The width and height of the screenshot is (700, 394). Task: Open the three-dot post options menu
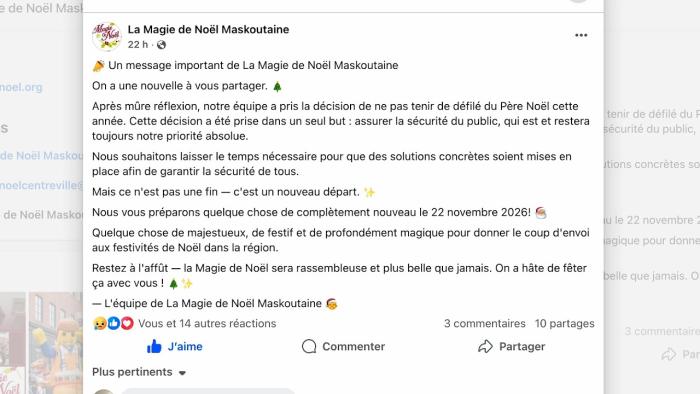[x=581, y=35]
